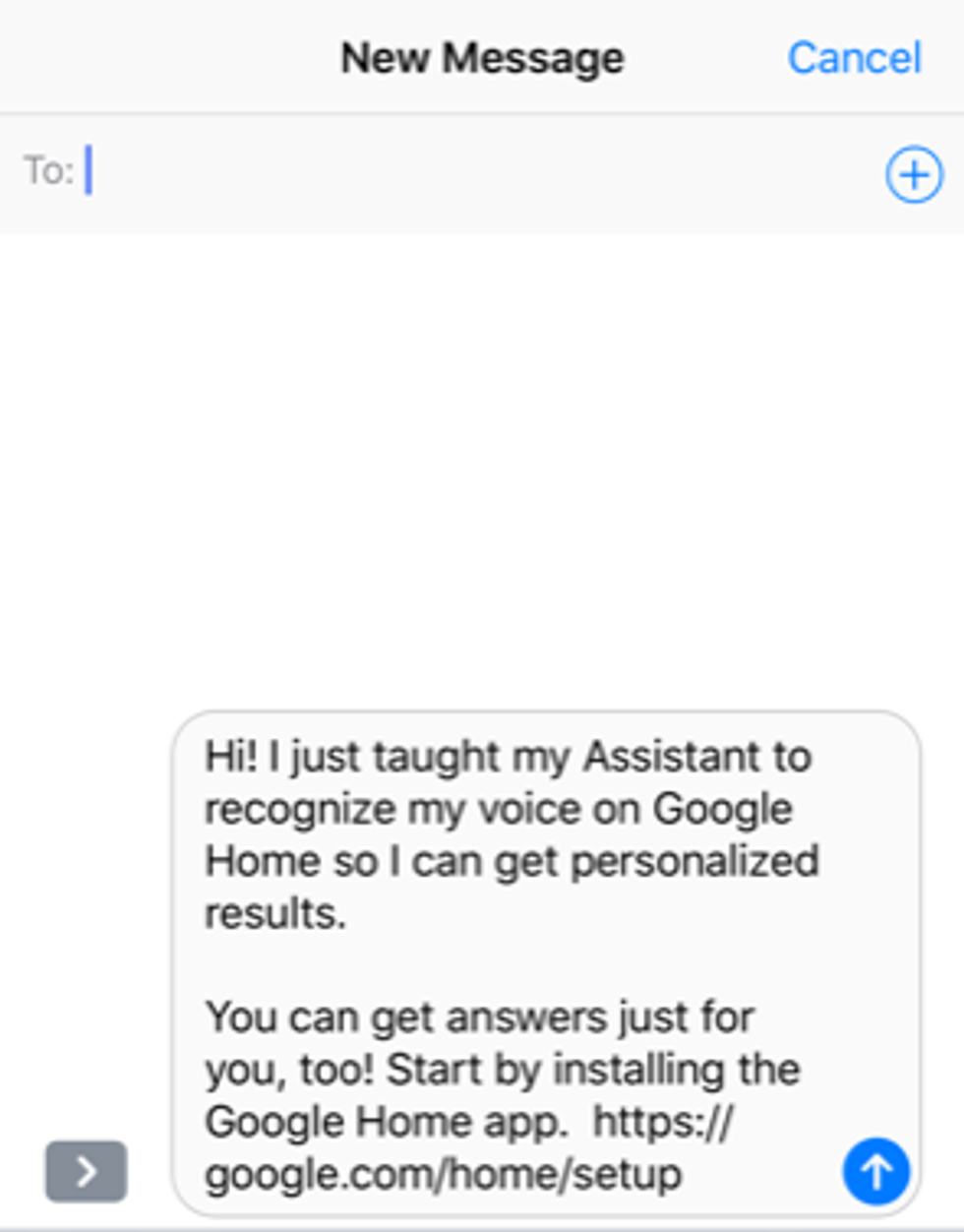Tap the message text box to edit
This screenshot has width=964, height=1232.
pos(512,964)
